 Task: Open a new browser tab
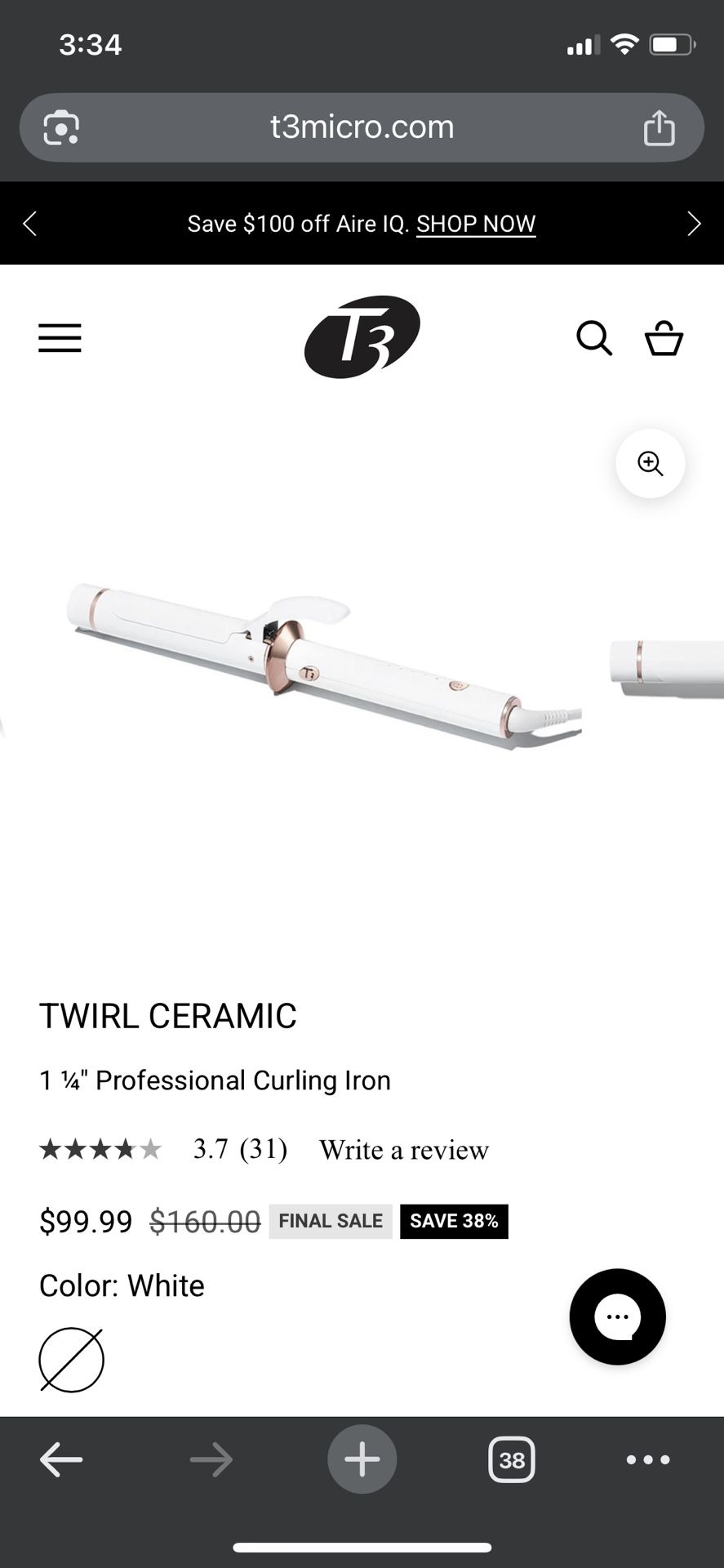pos(362,1459)
